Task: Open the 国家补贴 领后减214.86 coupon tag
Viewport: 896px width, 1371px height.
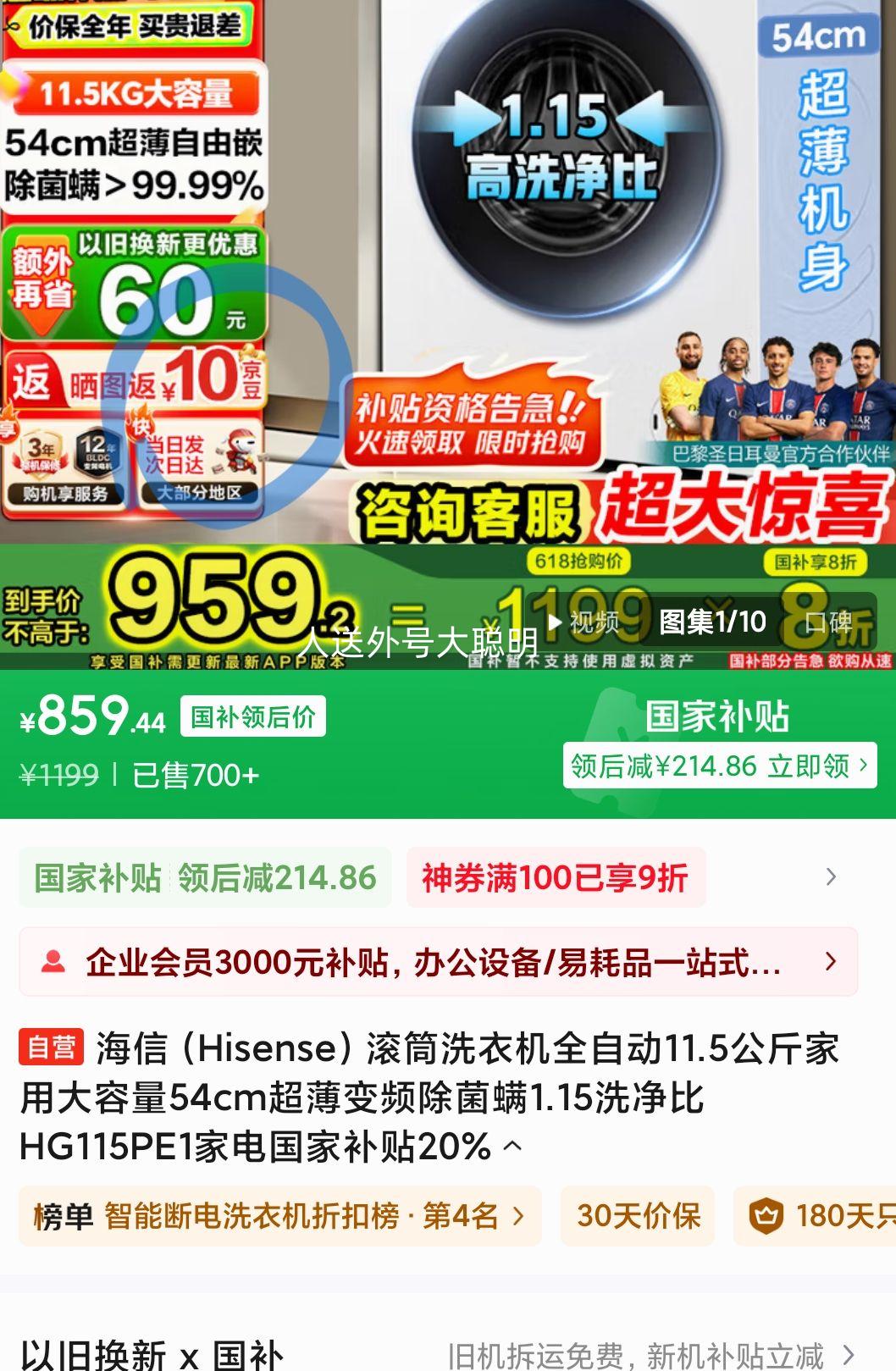Action: 205,878
